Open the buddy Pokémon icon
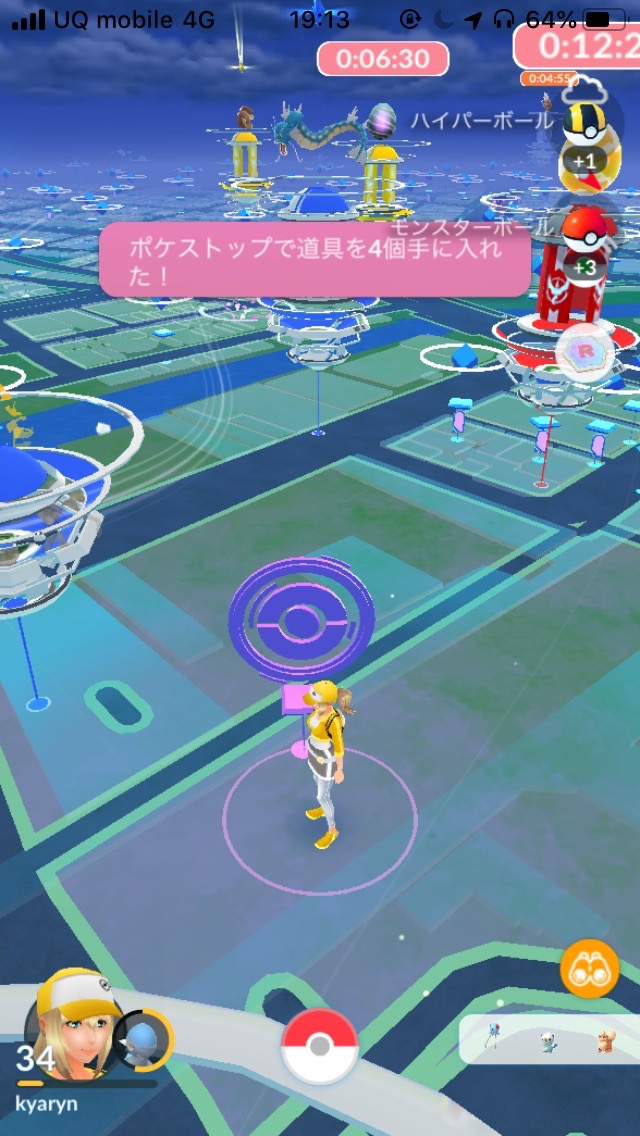 coord(142,1040)
